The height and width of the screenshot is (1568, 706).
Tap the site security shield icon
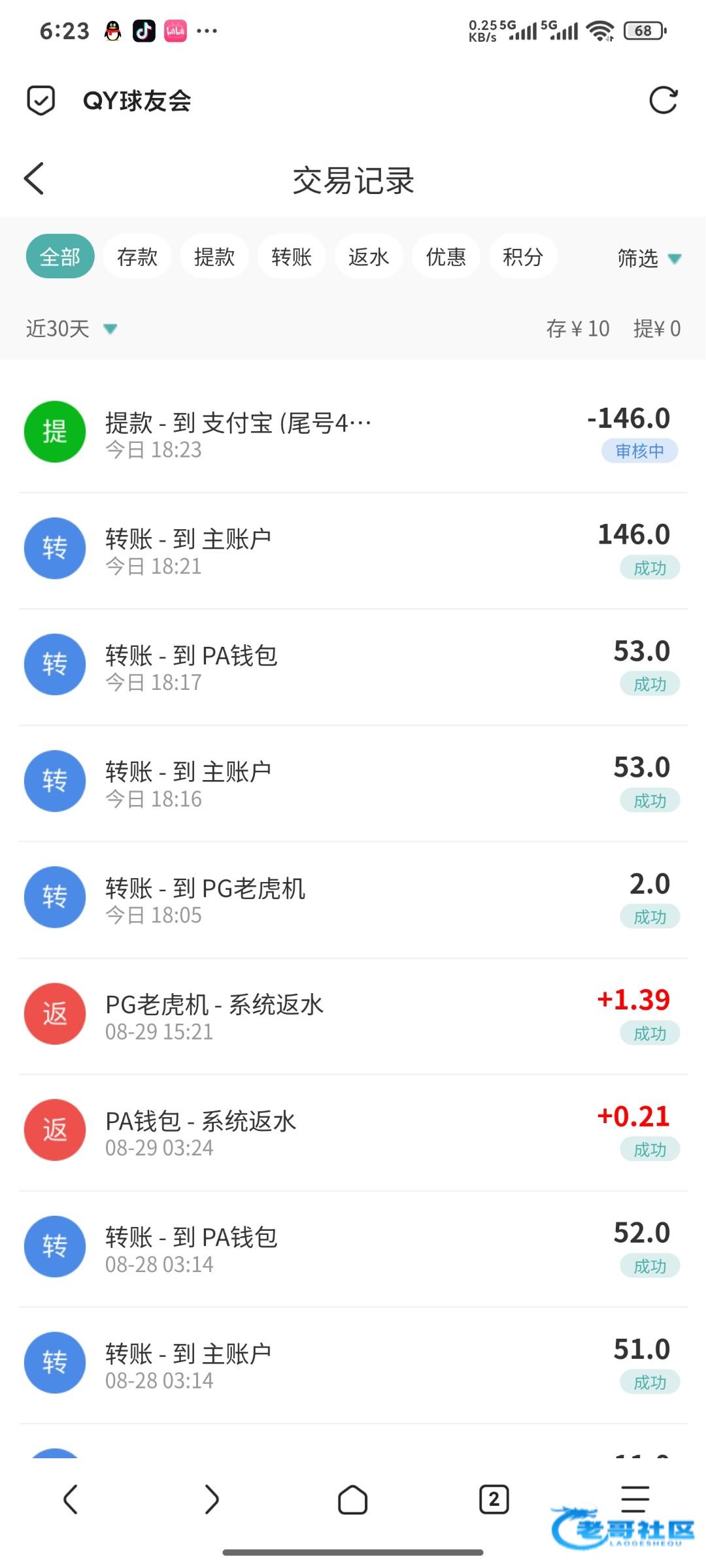(x=41, y=101)
